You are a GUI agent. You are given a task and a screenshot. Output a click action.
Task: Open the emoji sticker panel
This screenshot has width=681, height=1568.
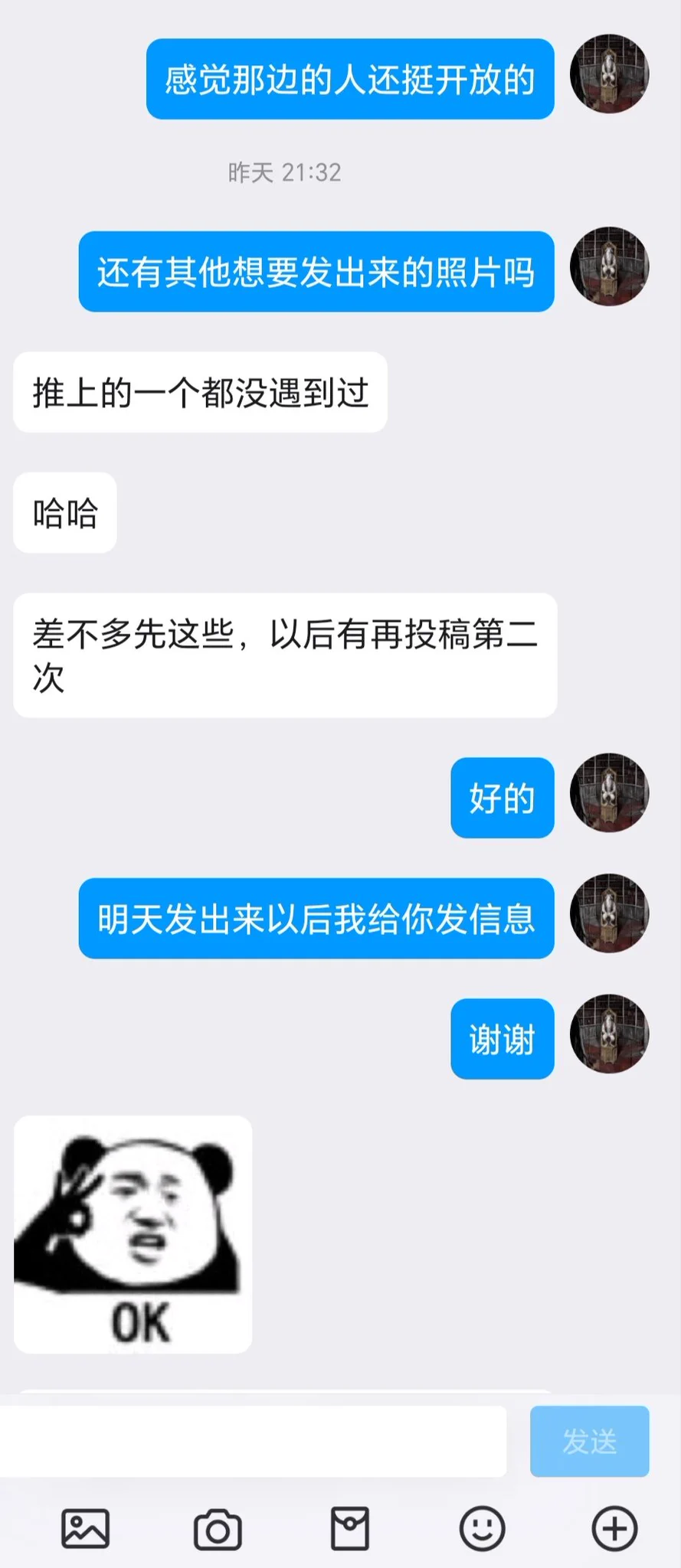pos(482,1529)
